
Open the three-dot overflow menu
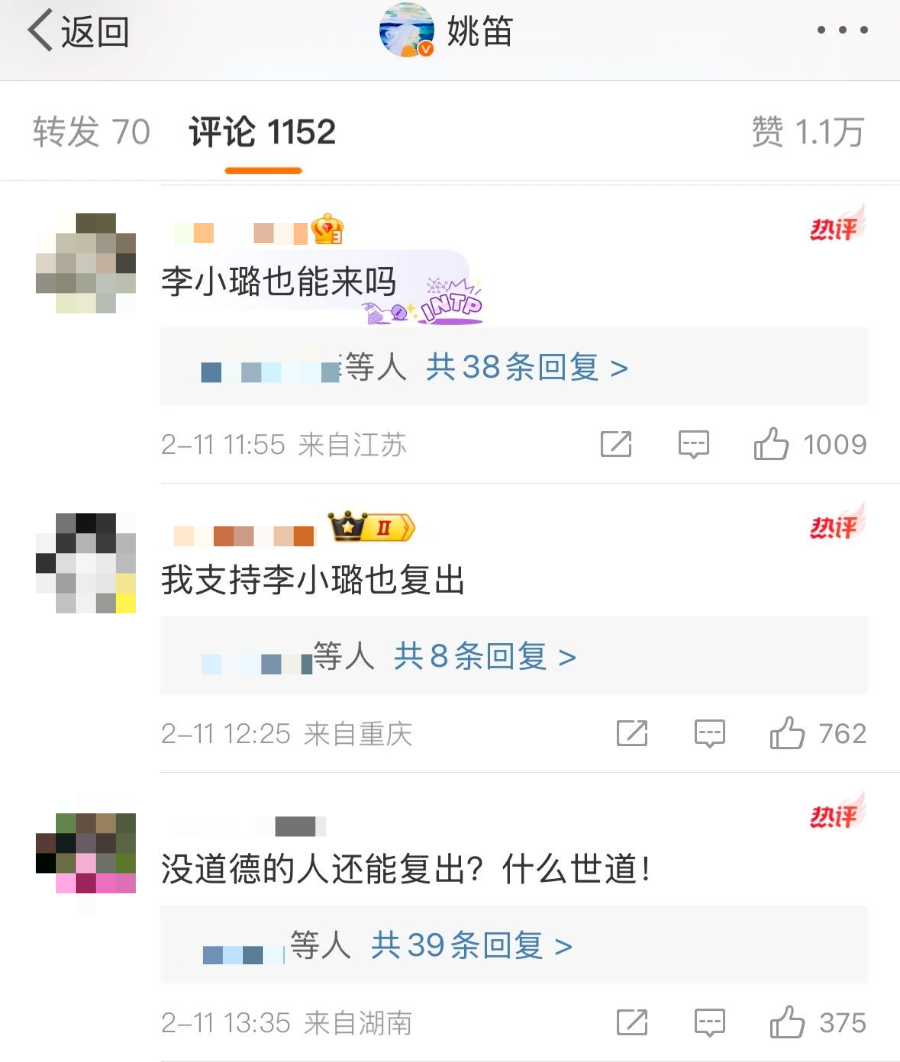[x=842, y=31]
